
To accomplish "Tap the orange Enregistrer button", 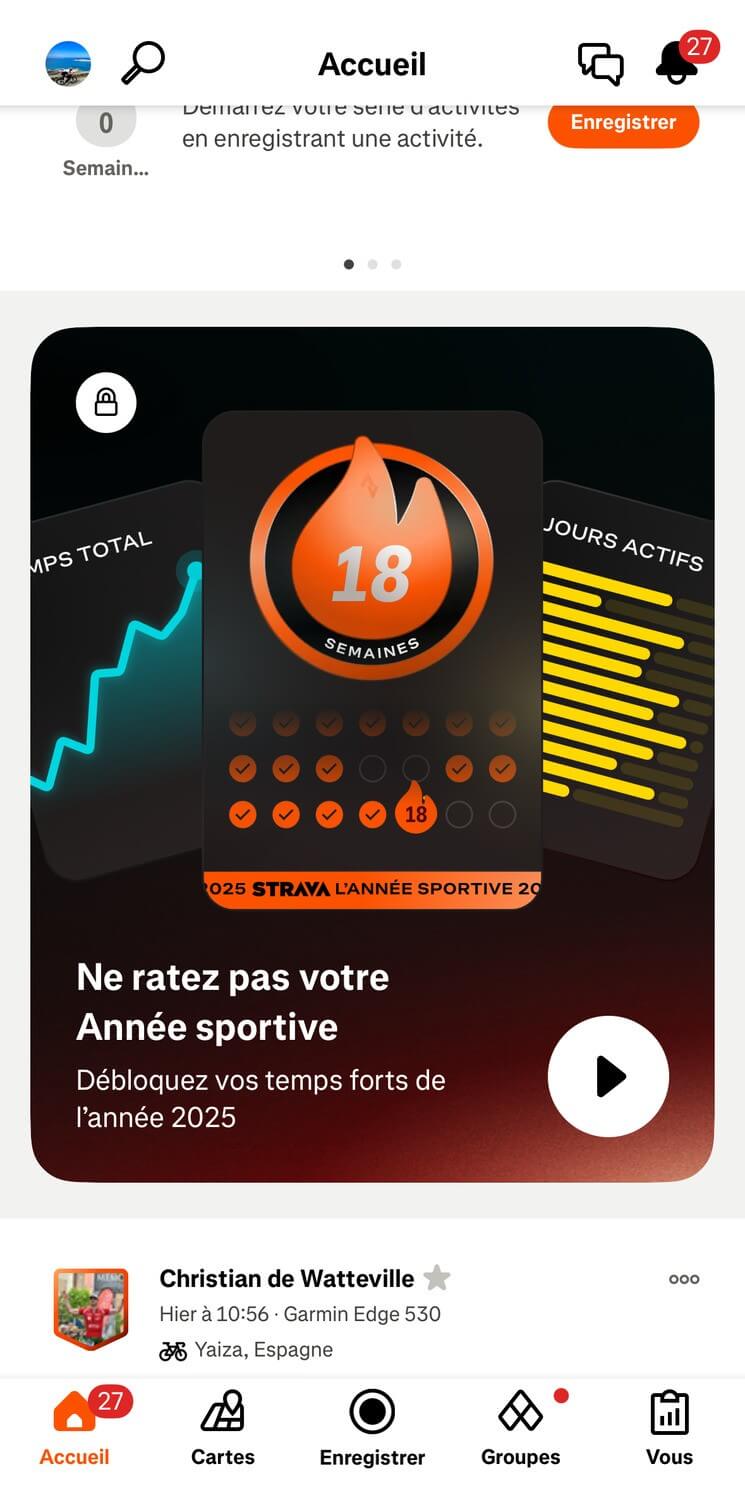I will click(623, 123).
